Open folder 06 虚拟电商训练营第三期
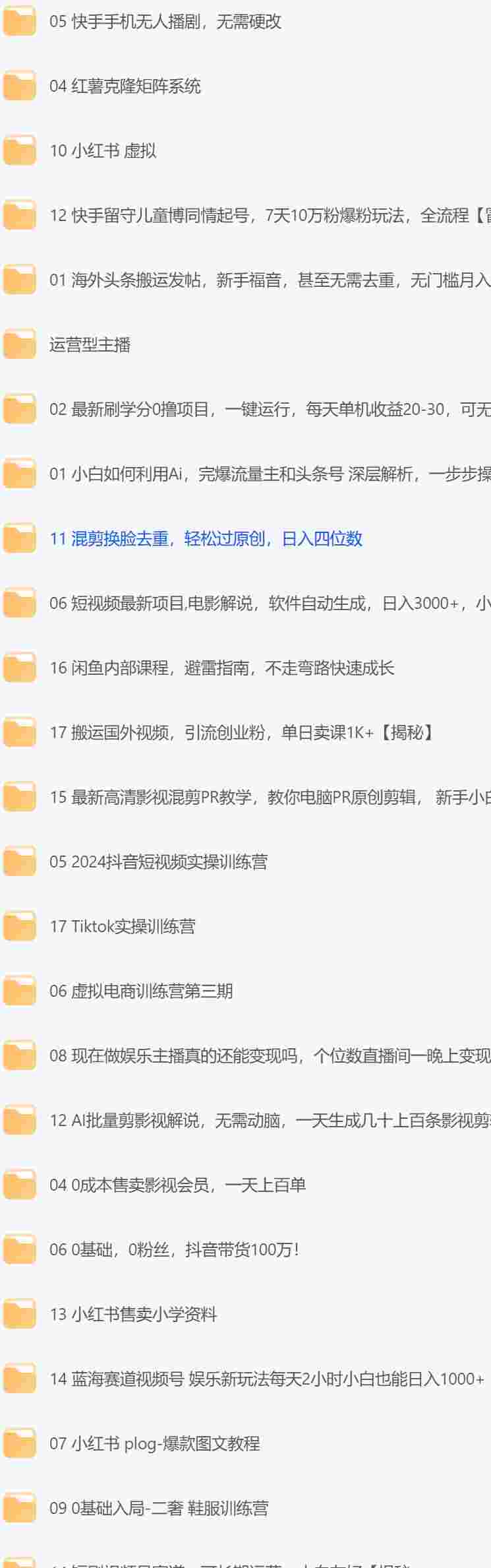 tap(141, 991)
